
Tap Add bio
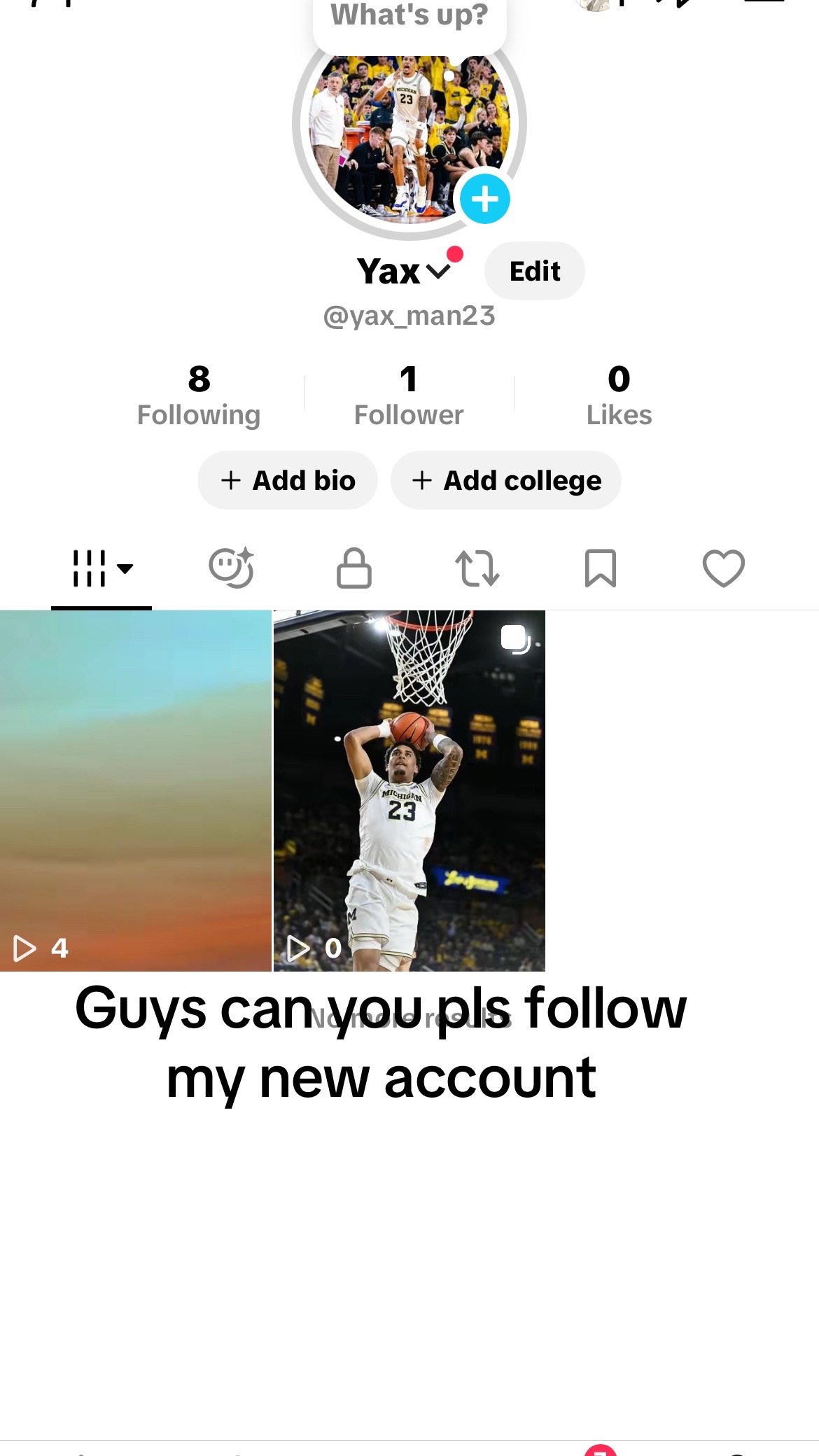pos(288,480)
